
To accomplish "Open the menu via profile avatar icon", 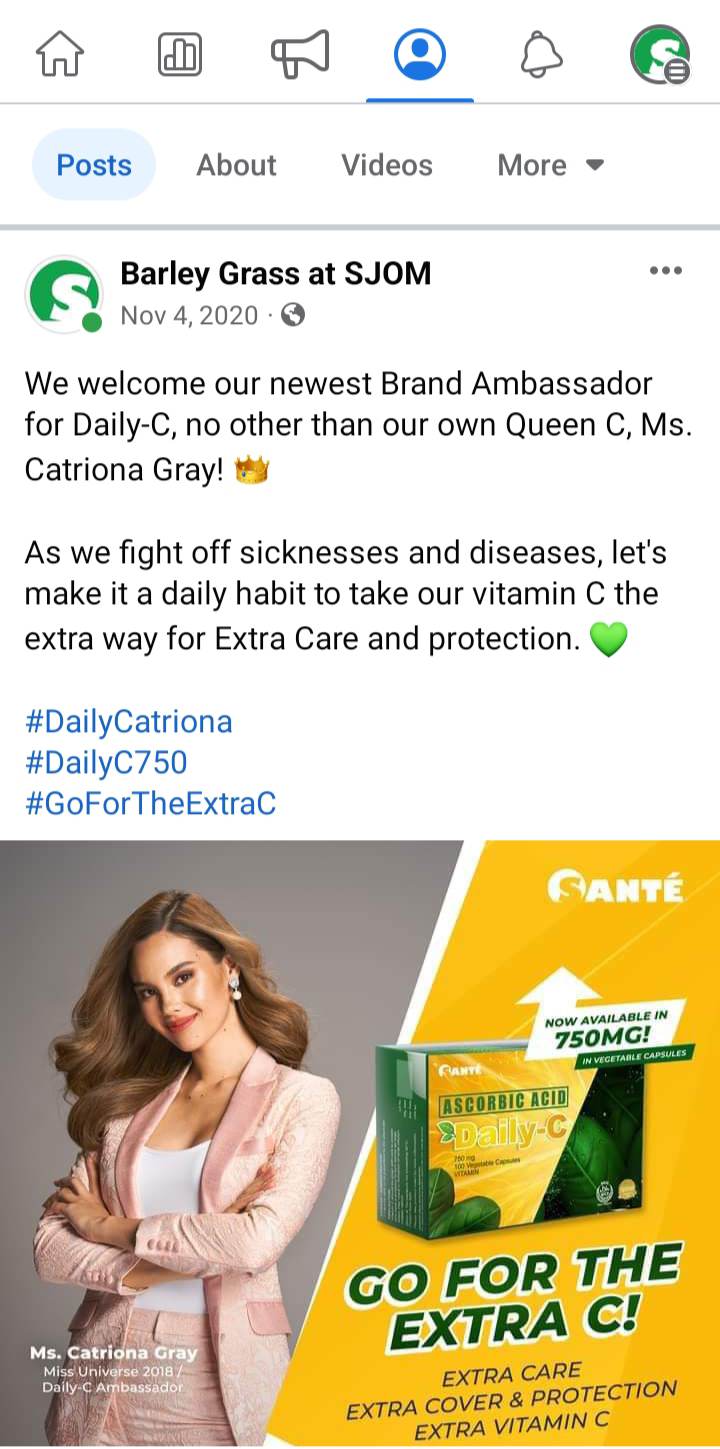I will click(x=660, y=54).
